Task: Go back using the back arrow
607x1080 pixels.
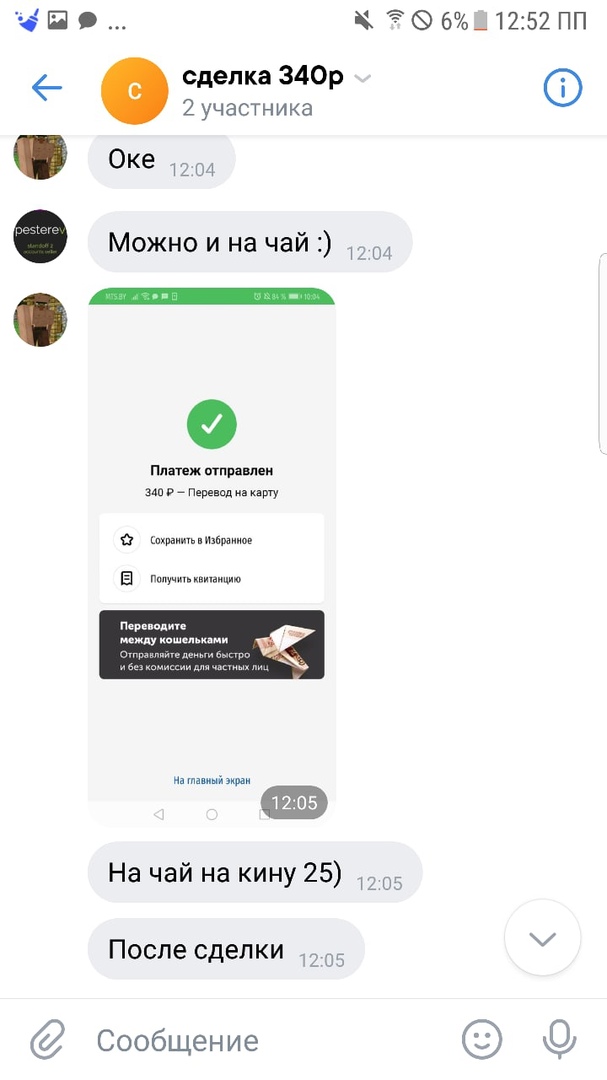Action: (46, 88)
